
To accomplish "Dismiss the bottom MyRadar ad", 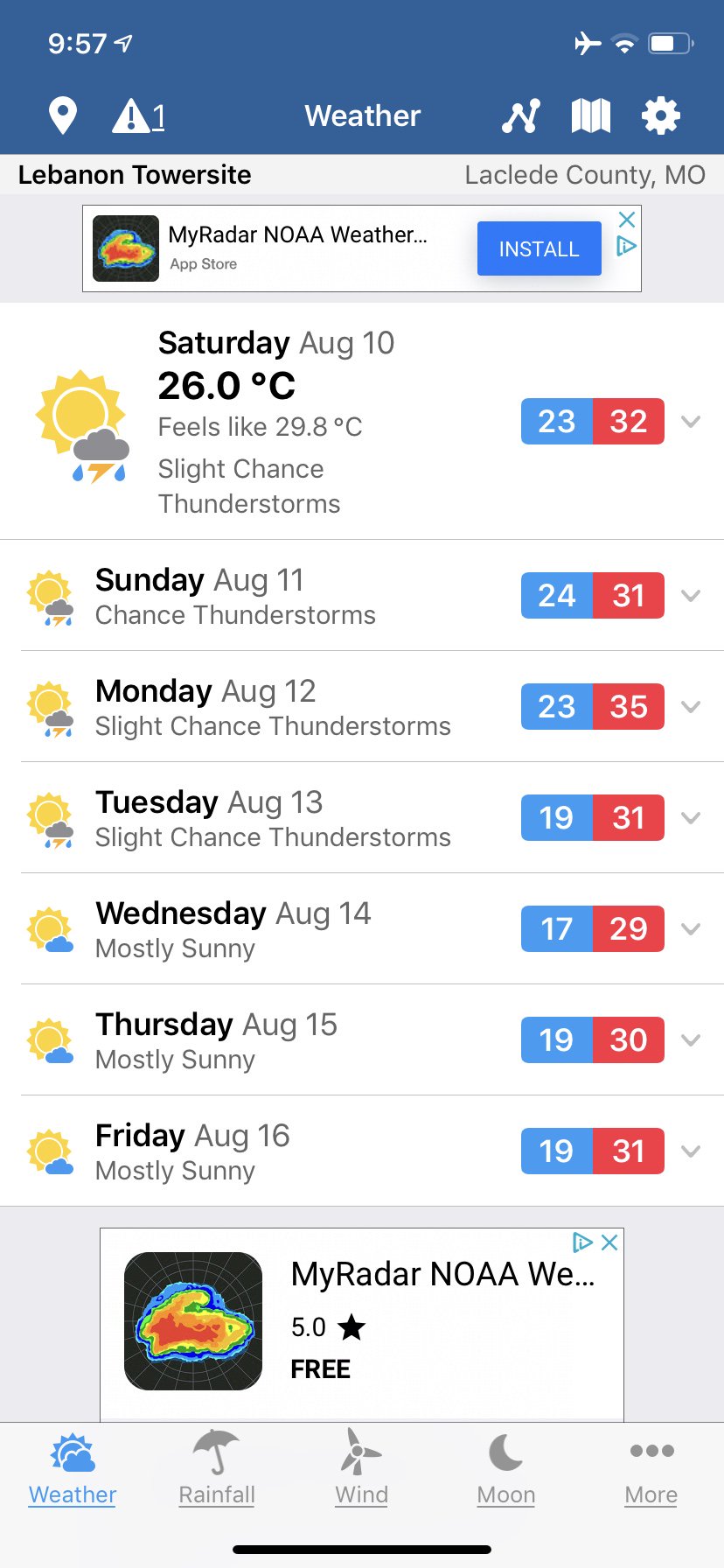I will 610,1242.
